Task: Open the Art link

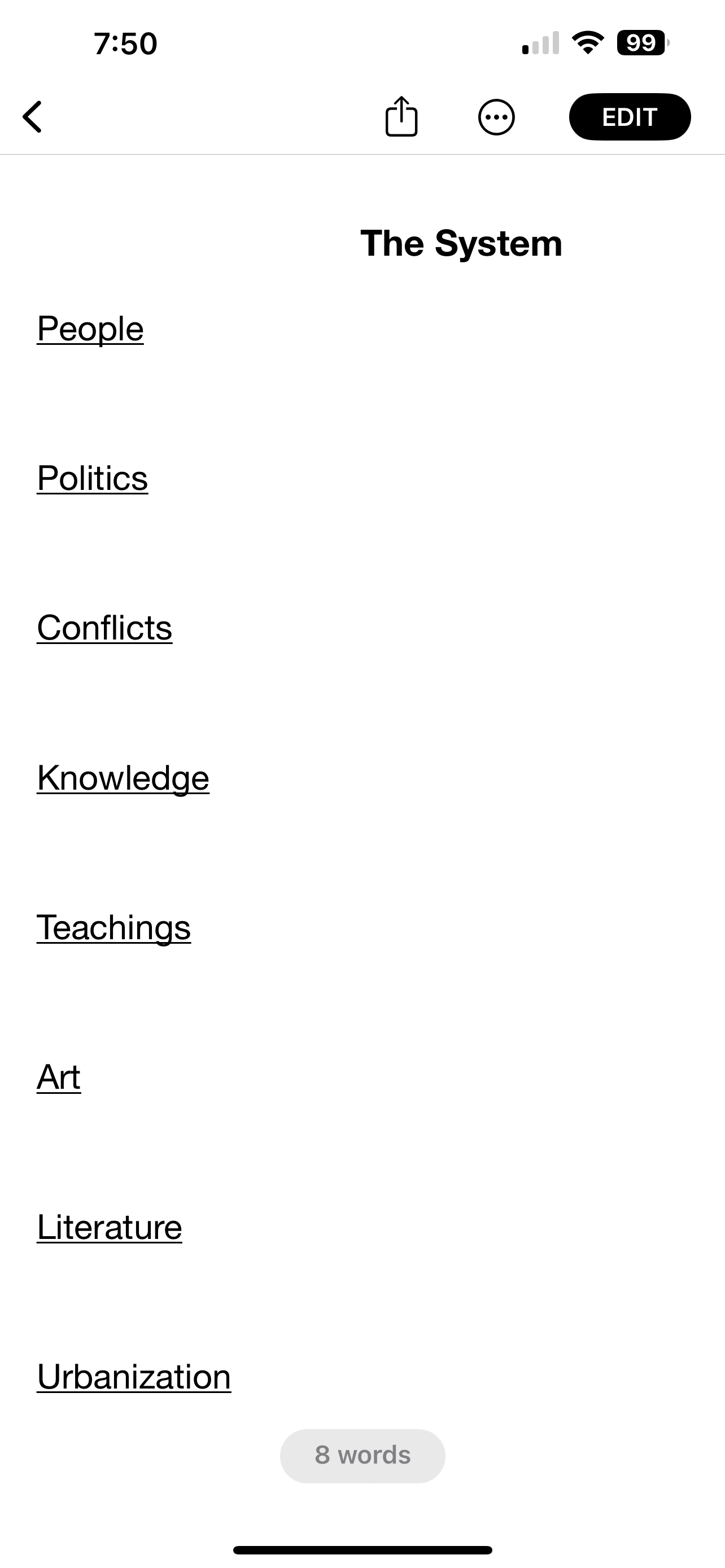Action: [x=58, y=1078]
